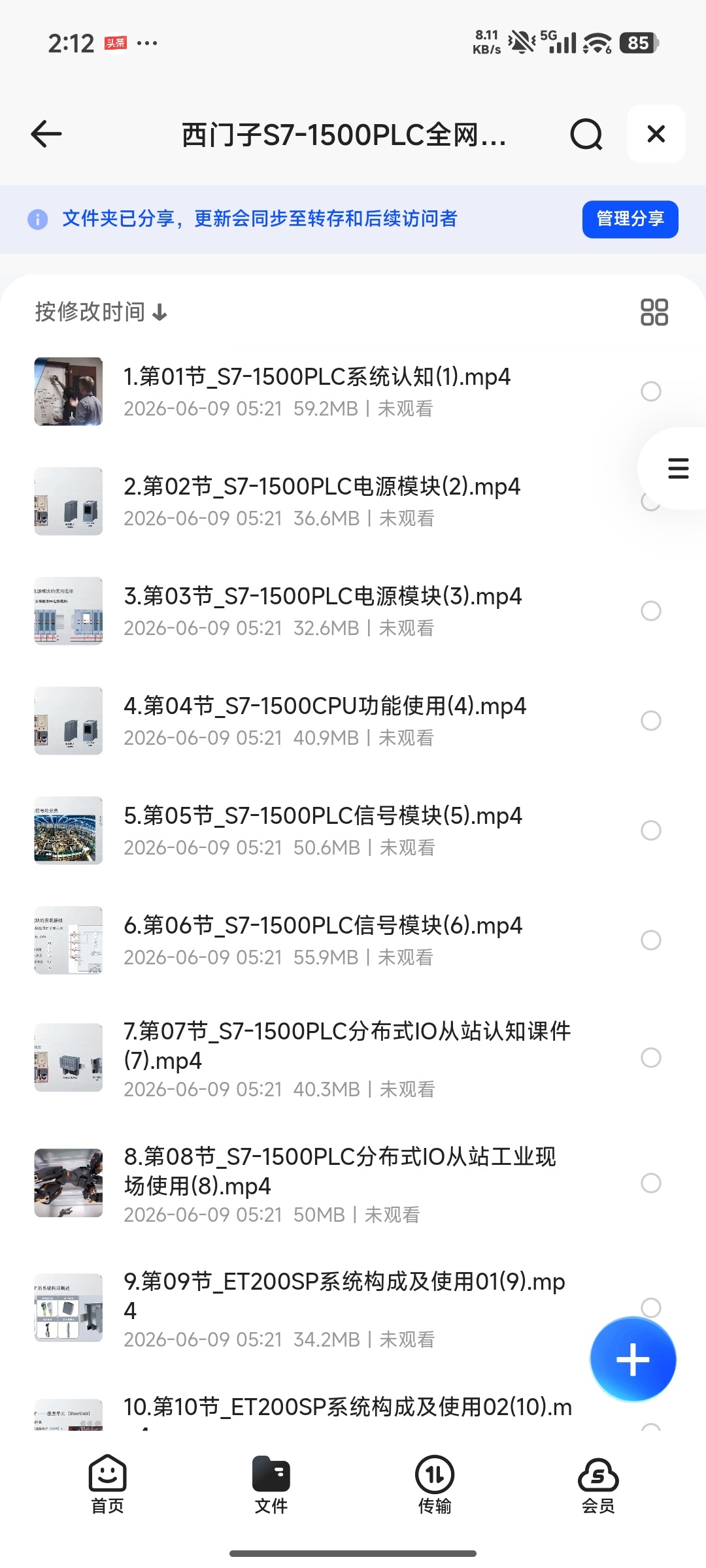Go back with the top-left arrow

click(46, 135)
